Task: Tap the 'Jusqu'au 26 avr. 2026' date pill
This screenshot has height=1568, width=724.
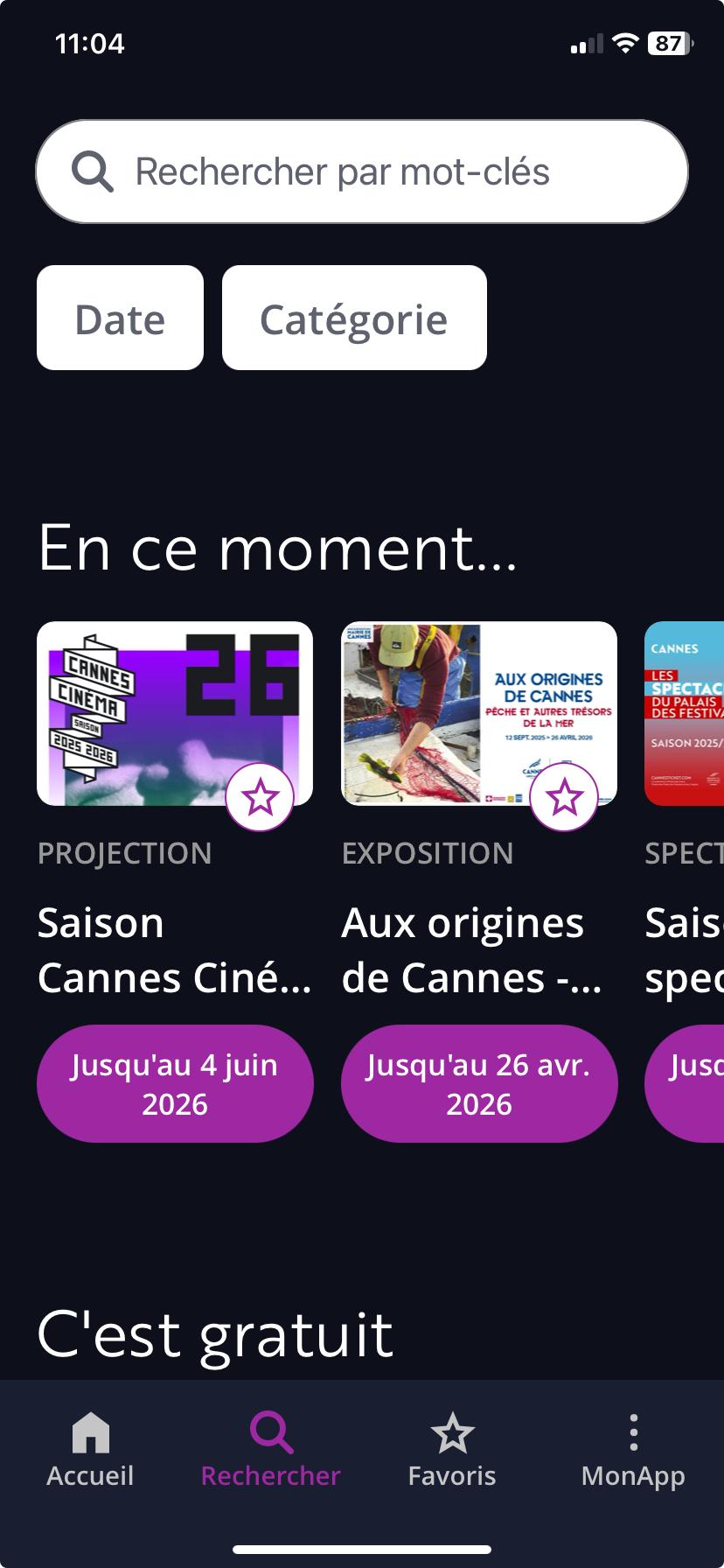Action: [x=478, y=1083]
